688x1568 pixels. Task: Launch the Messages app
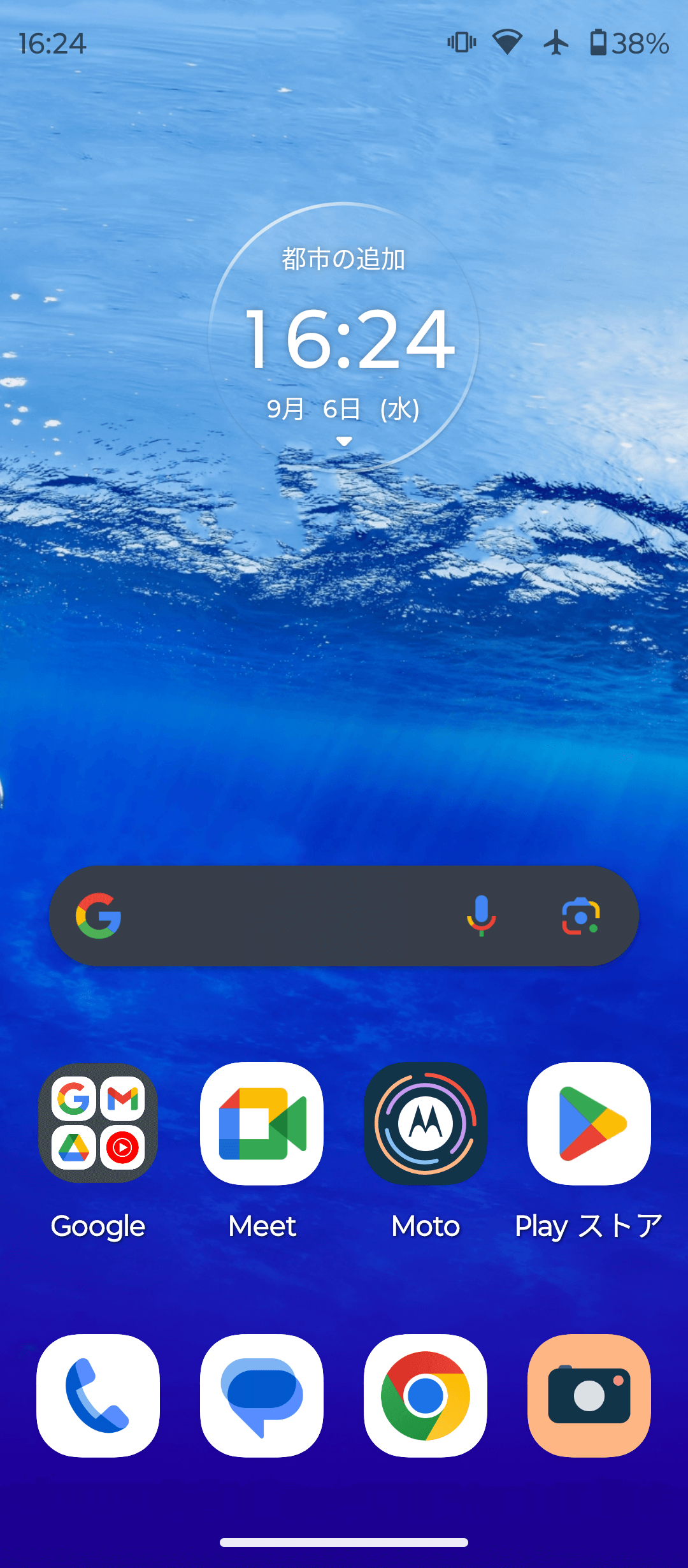click(262, 1396)
